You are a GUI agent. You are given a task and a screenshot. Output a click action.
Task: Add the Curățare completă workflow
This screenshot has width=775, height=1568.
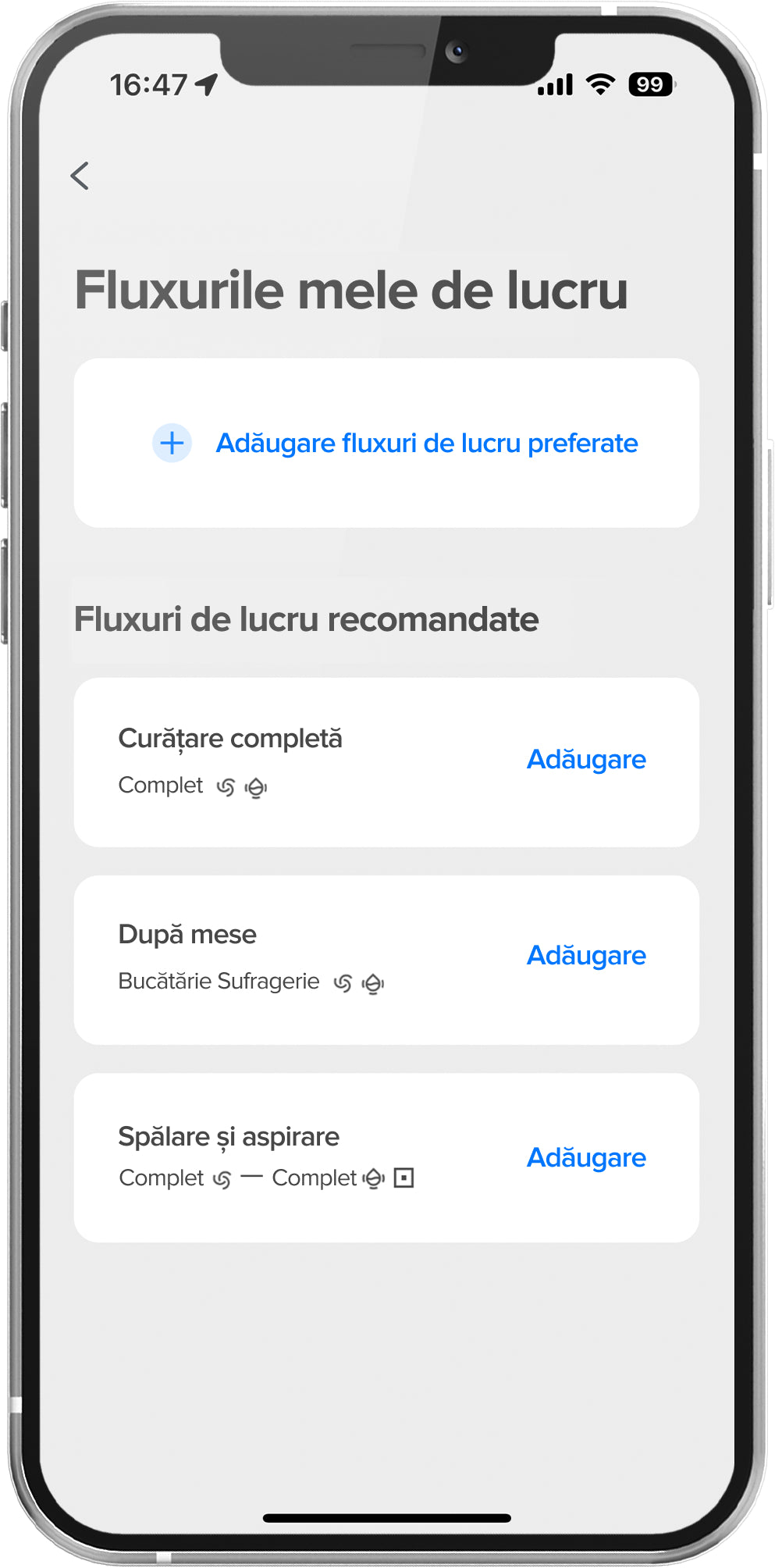pos(586,760)
